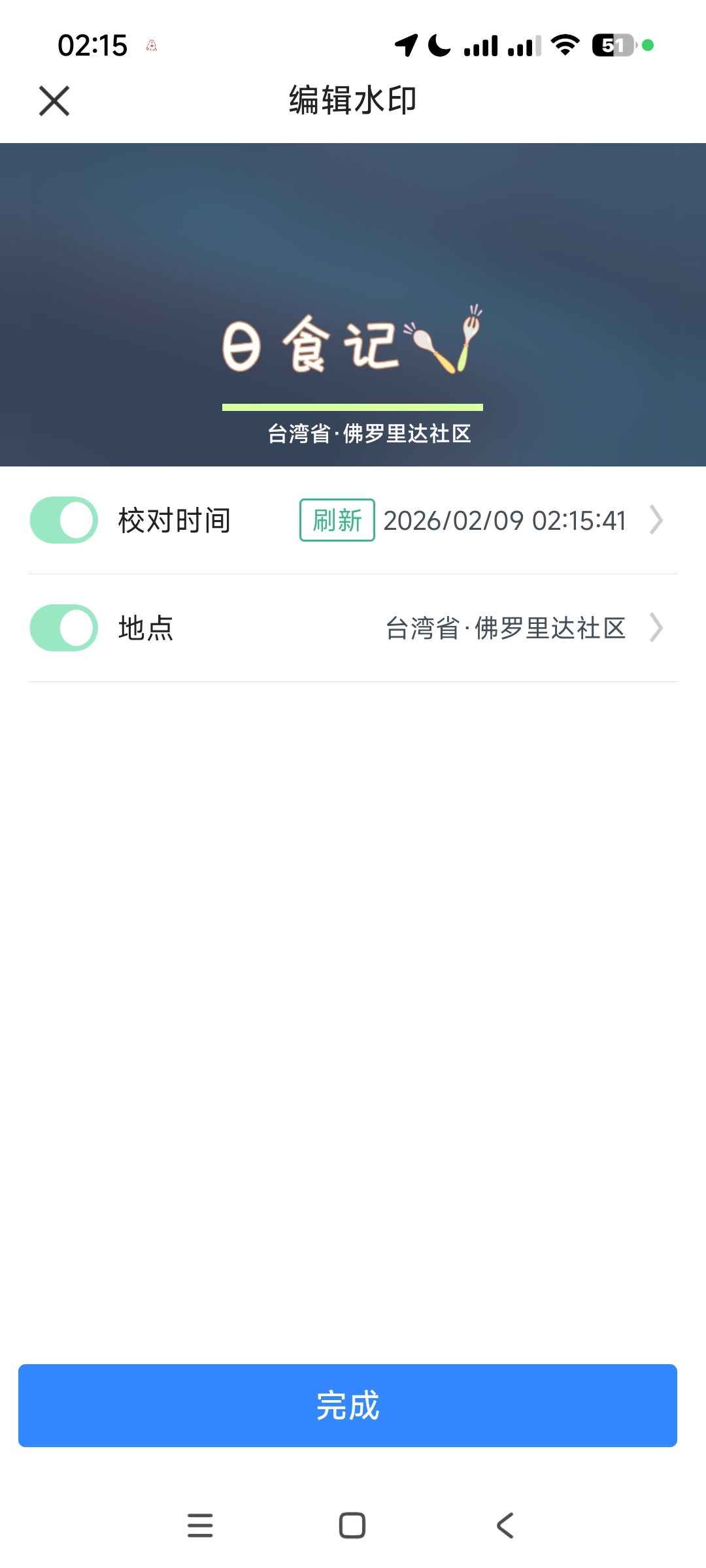Screen dimensions: 706x1568
Task: Tap the Wi-Fi icon in status bar
Action: (x=565, y=44)
